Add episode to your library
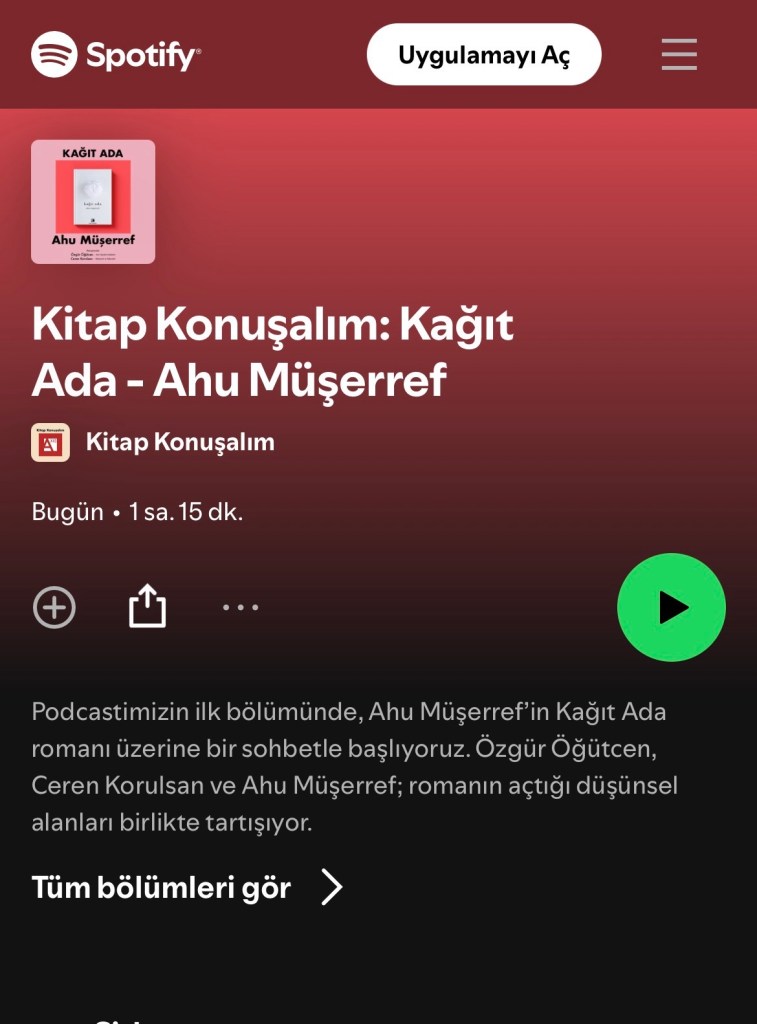 click(54, 607)
